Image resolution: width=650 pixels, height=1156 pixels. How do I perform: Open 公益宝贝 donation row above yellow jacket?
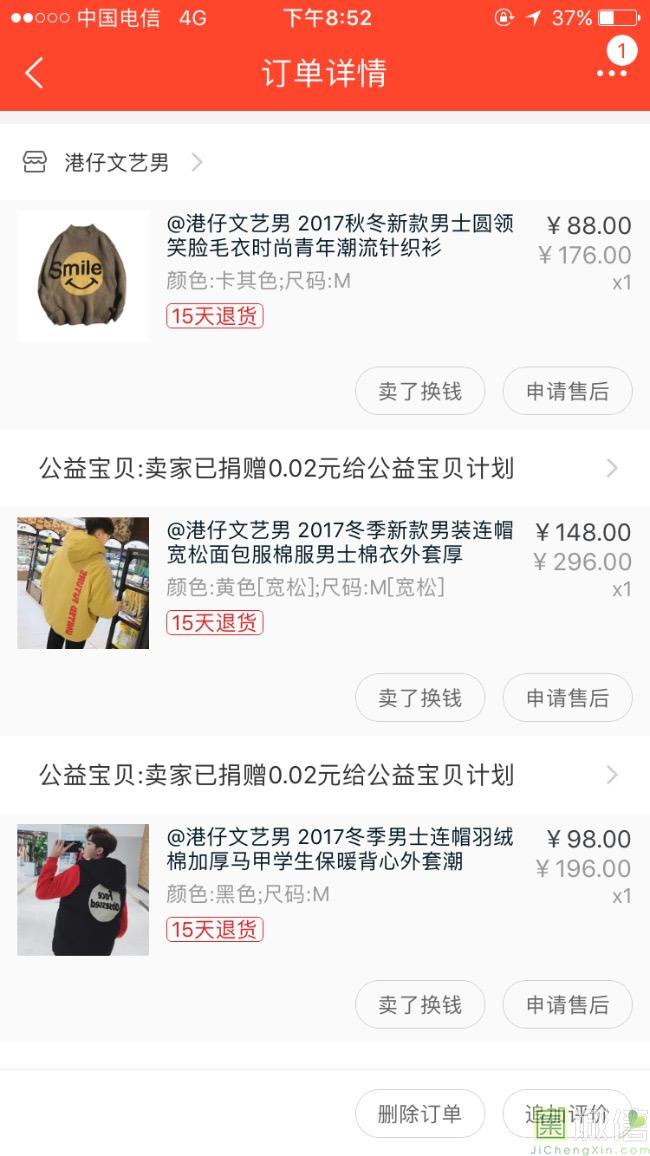[x=325, y=468]
